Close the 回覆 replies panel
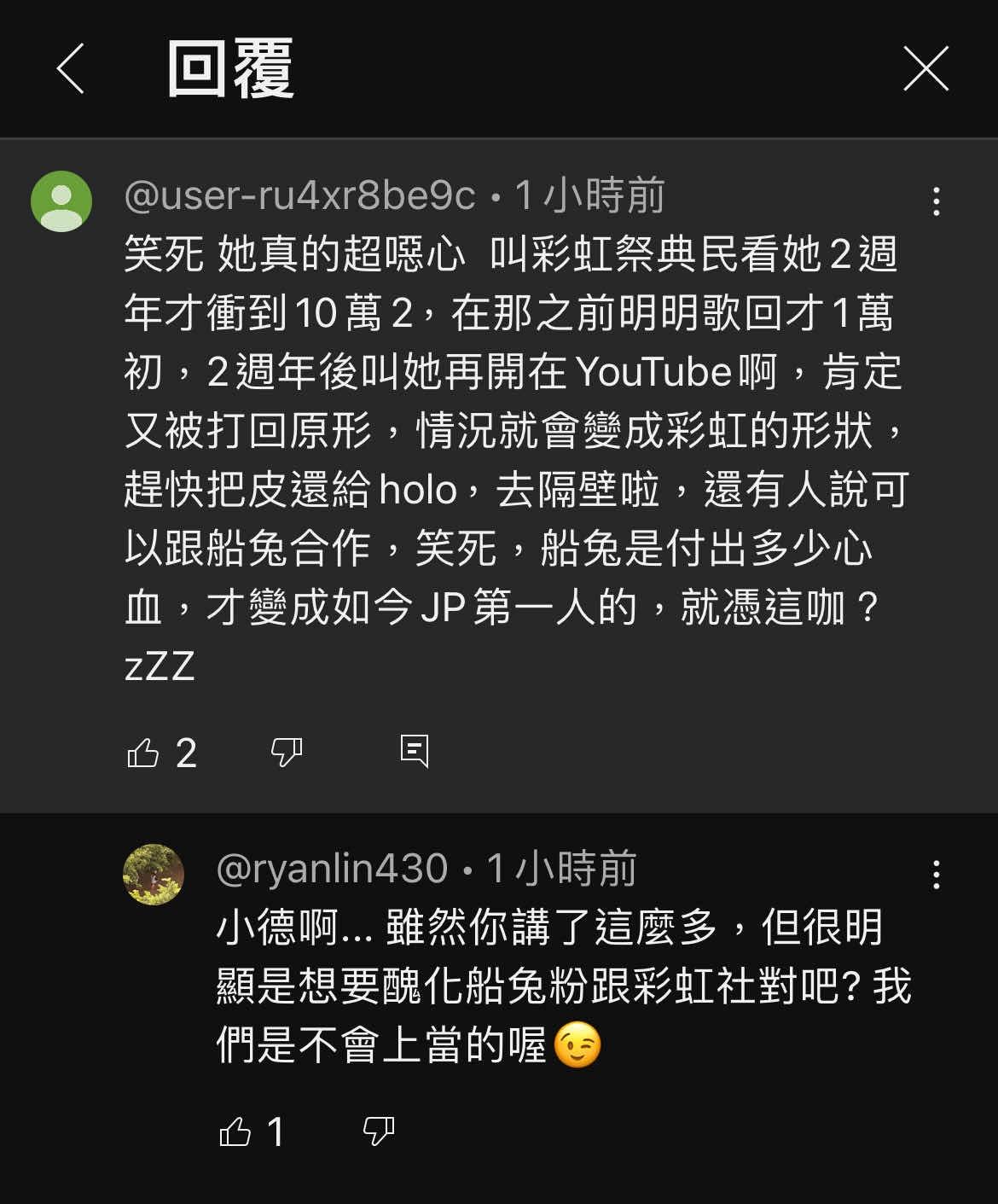998x1204 pixels. click(x=925, y=69)
